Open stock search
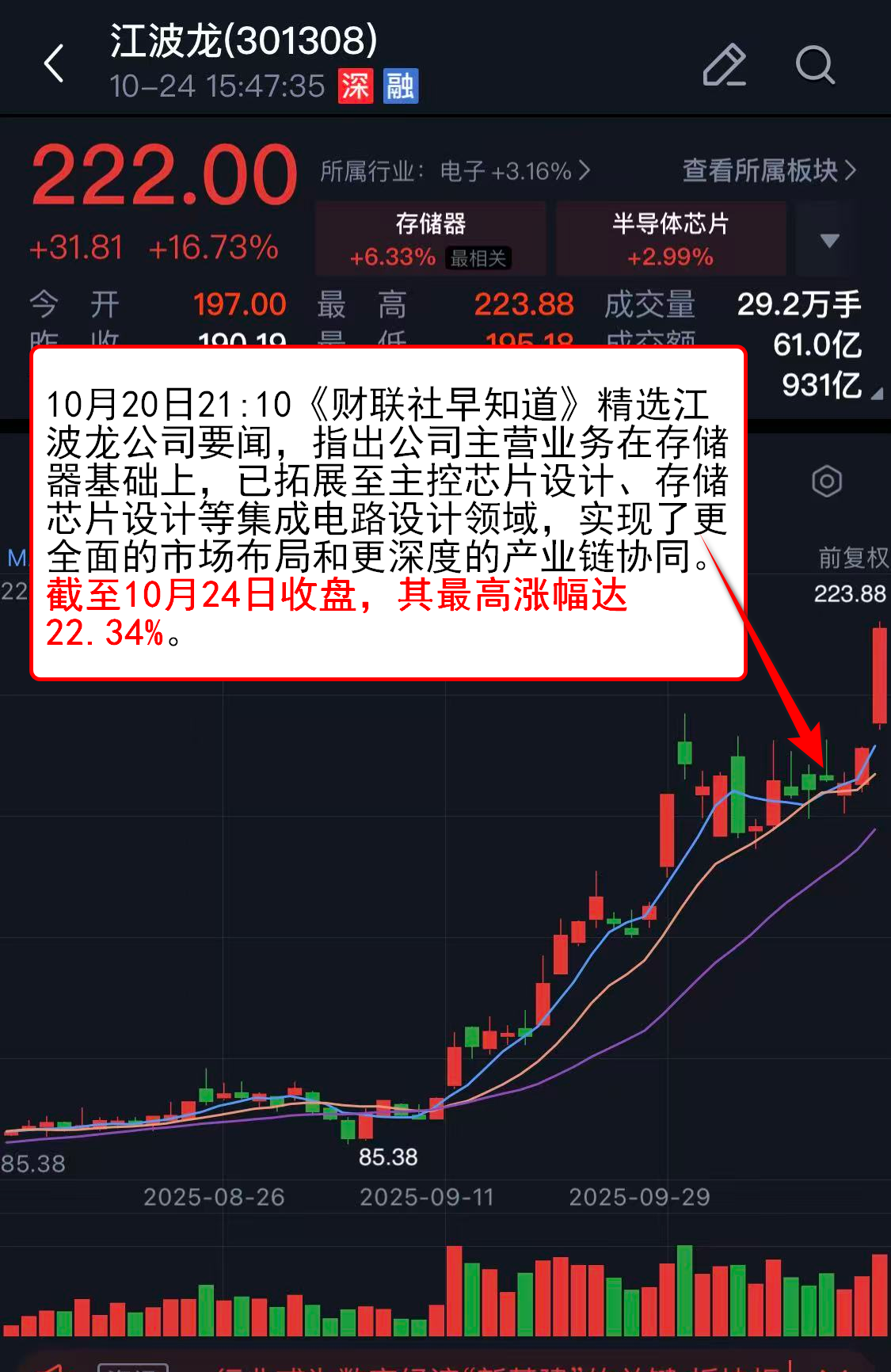The image size is (891, 1372). [814, 64]
